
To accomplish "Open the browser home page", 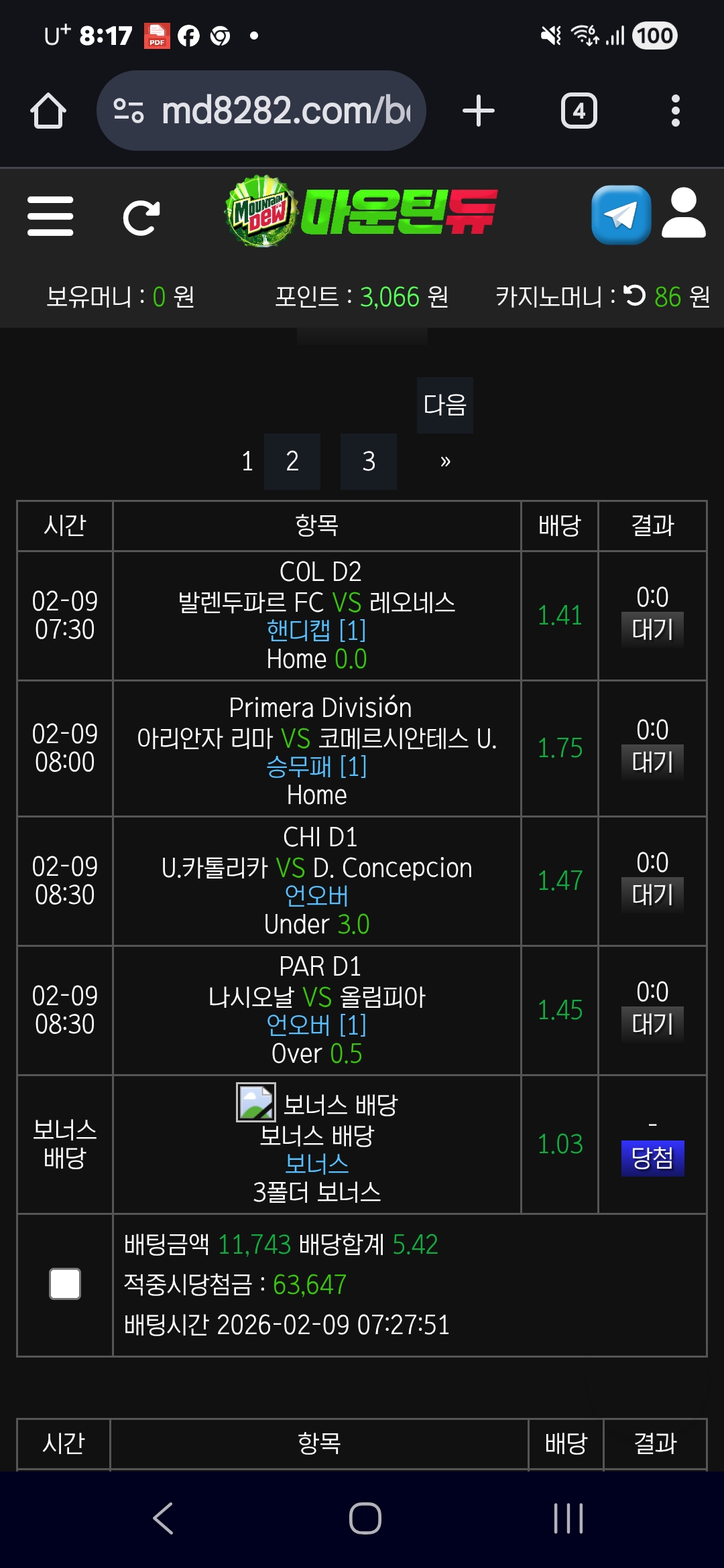I will [x=48, y=111].
